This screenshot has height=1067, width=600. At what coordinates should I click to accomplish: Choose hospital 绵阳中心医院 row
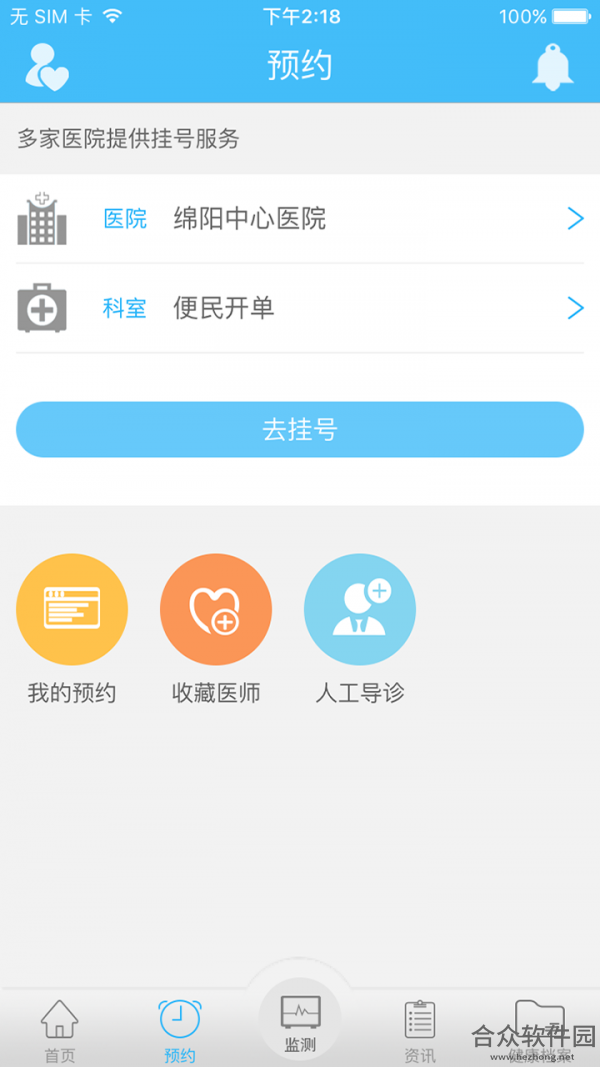[300, 218]
